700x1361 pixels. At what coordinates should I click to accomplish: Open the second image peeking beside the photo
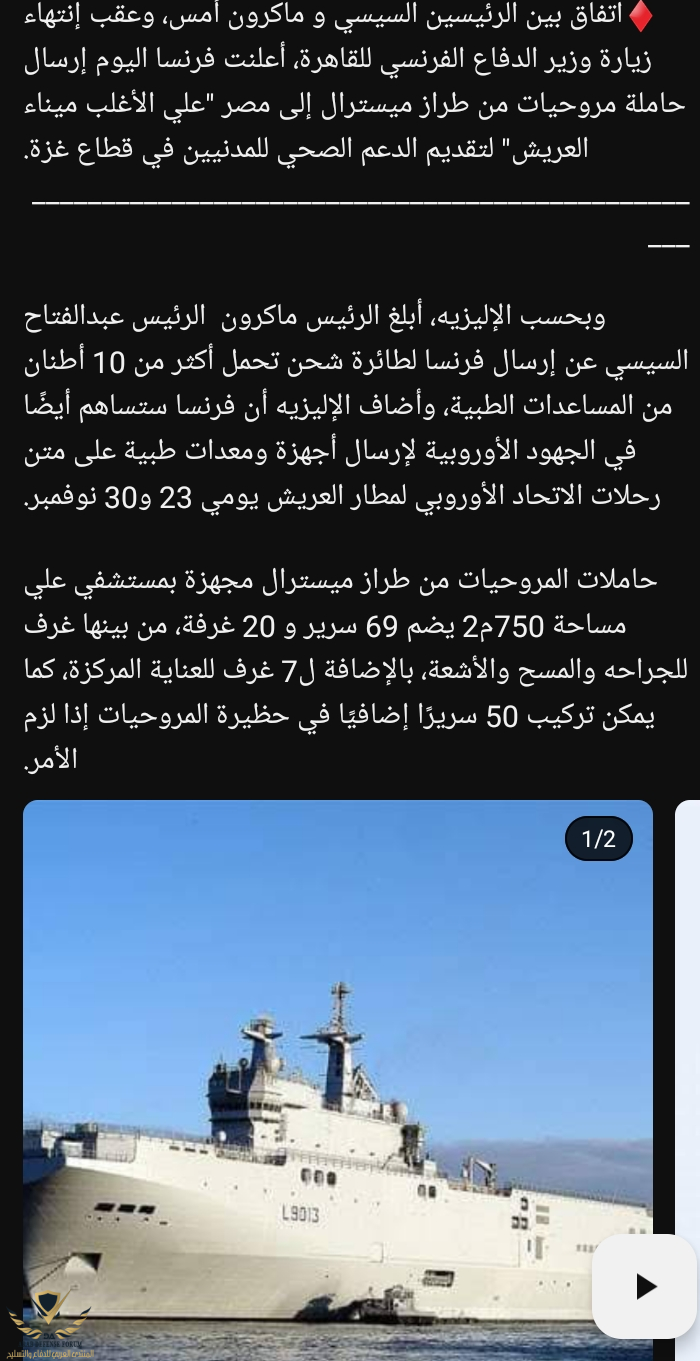(688, 1000)
